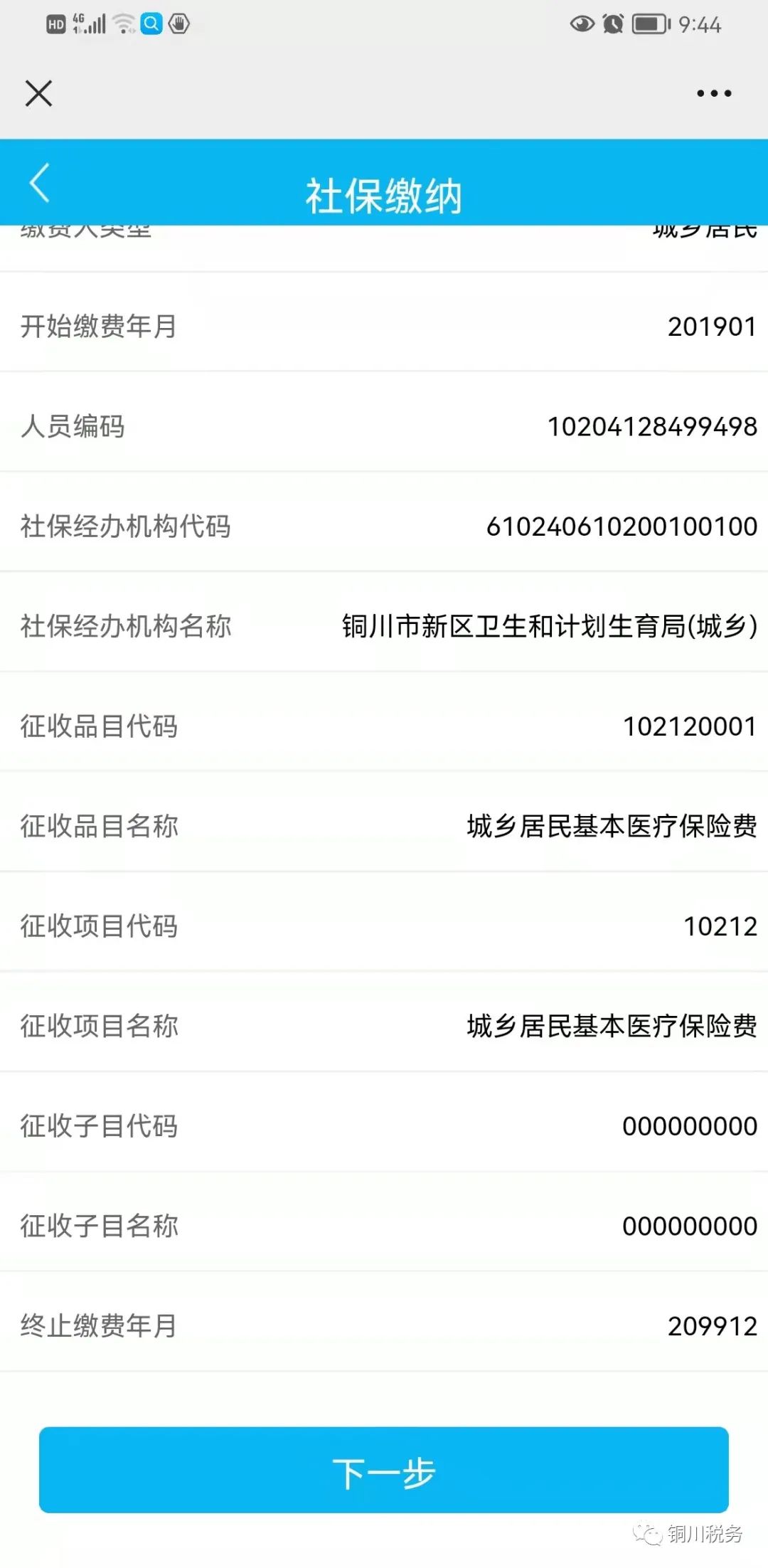Open the three-dot overflow menu
768x1568 pixels.
click(x=714, y=93)
